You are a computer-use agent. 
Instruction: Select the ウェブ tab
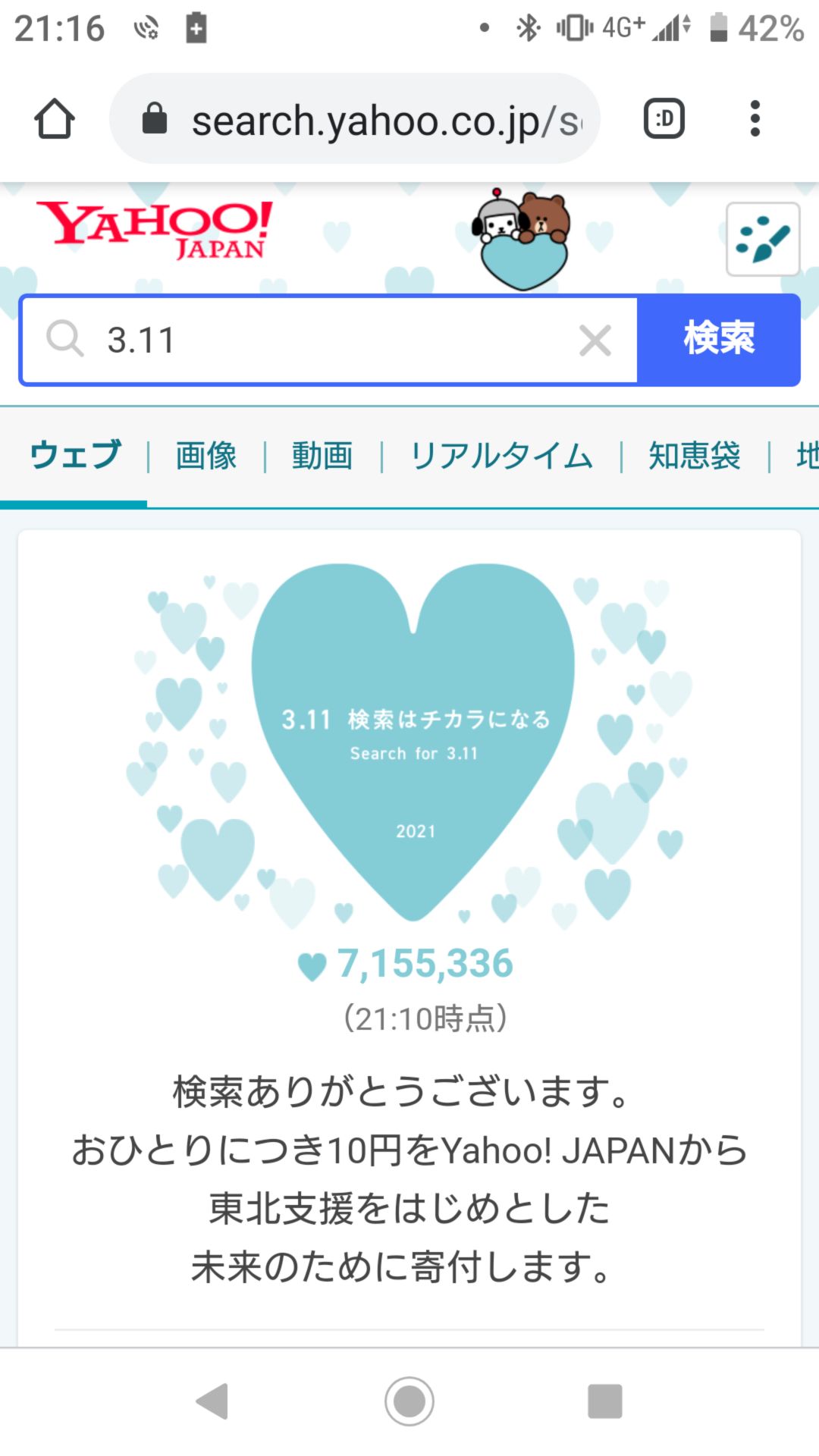tap(75, 456)
